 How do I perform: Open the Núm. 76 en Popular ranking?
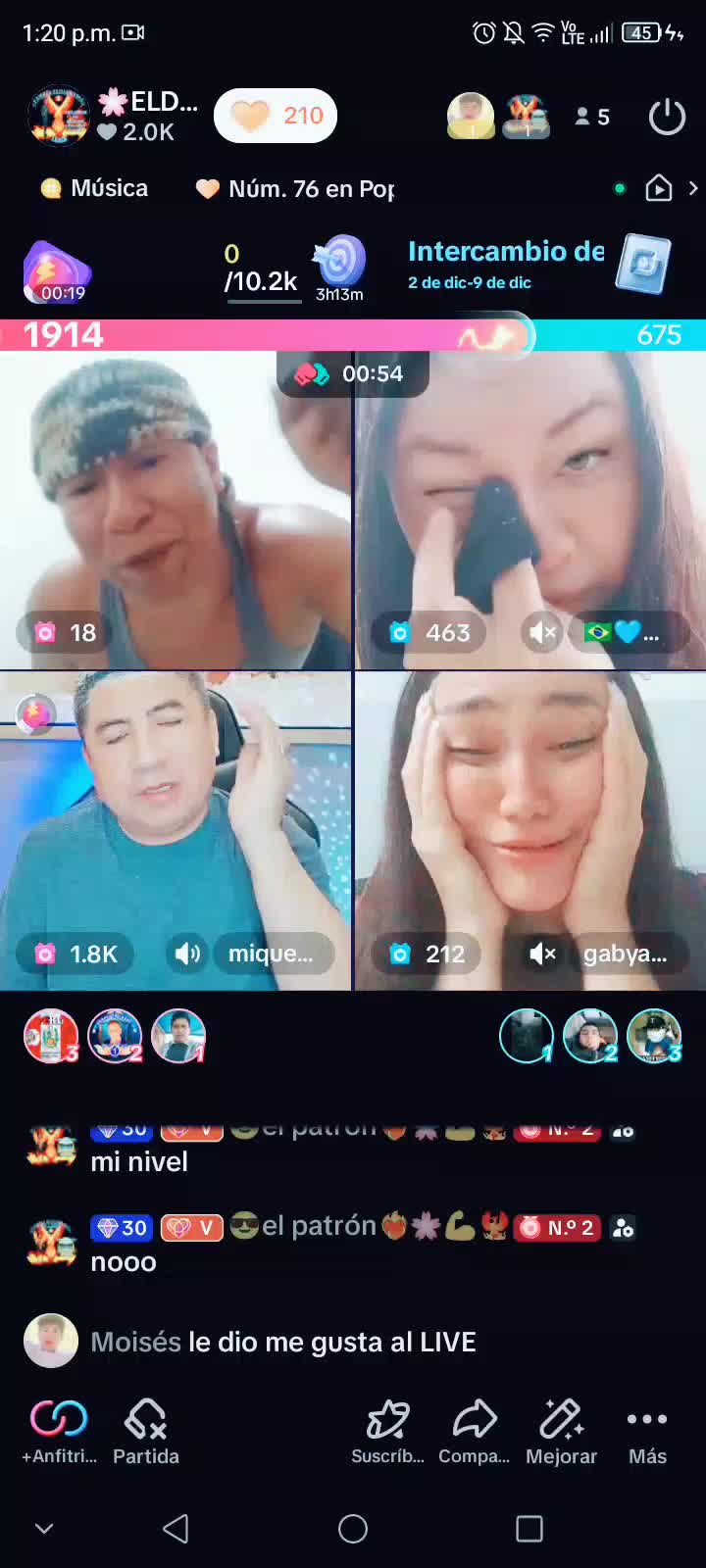pos(296,188)
